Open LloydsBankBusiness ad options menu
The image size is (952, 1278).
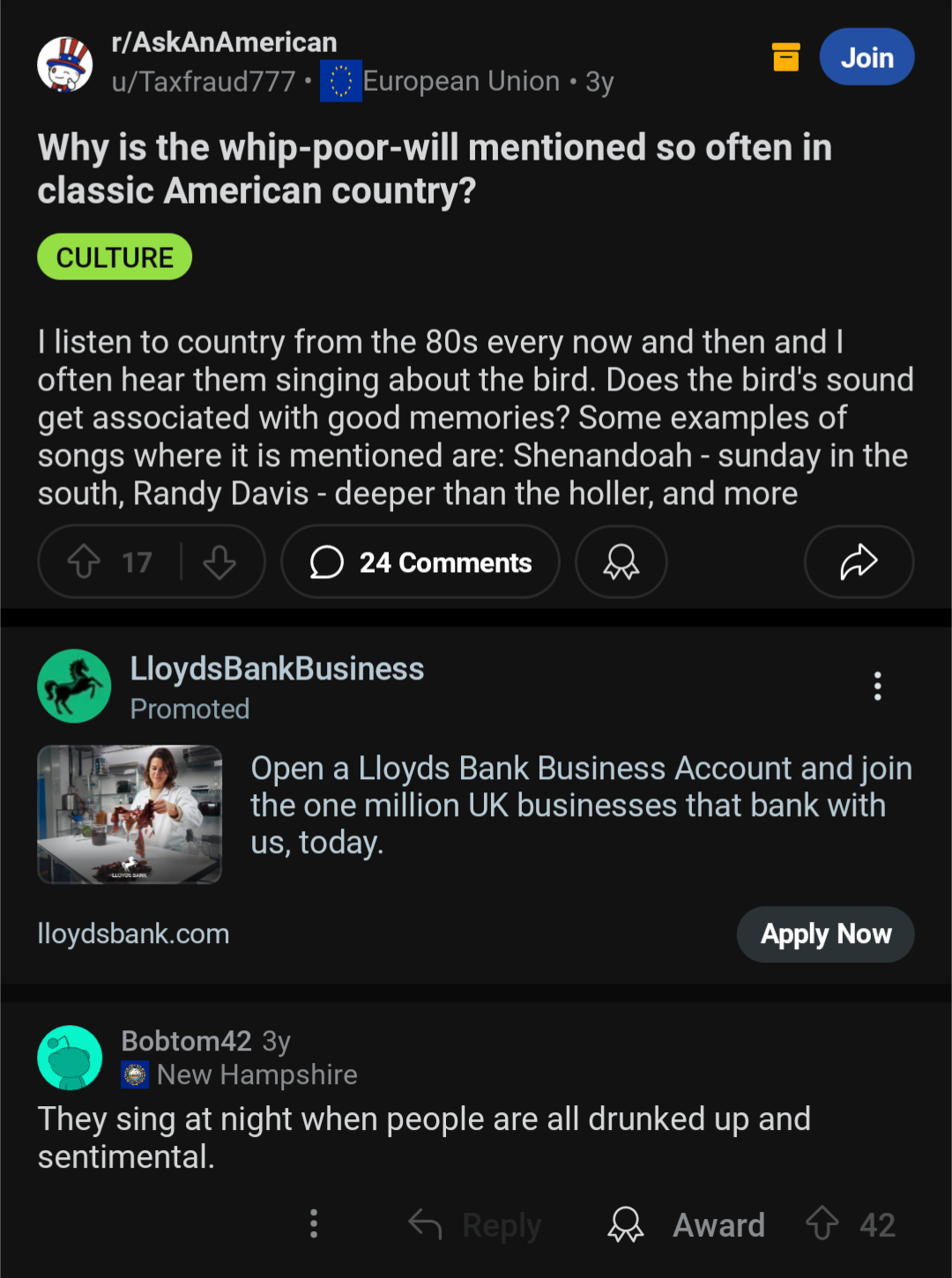[877, 686]
